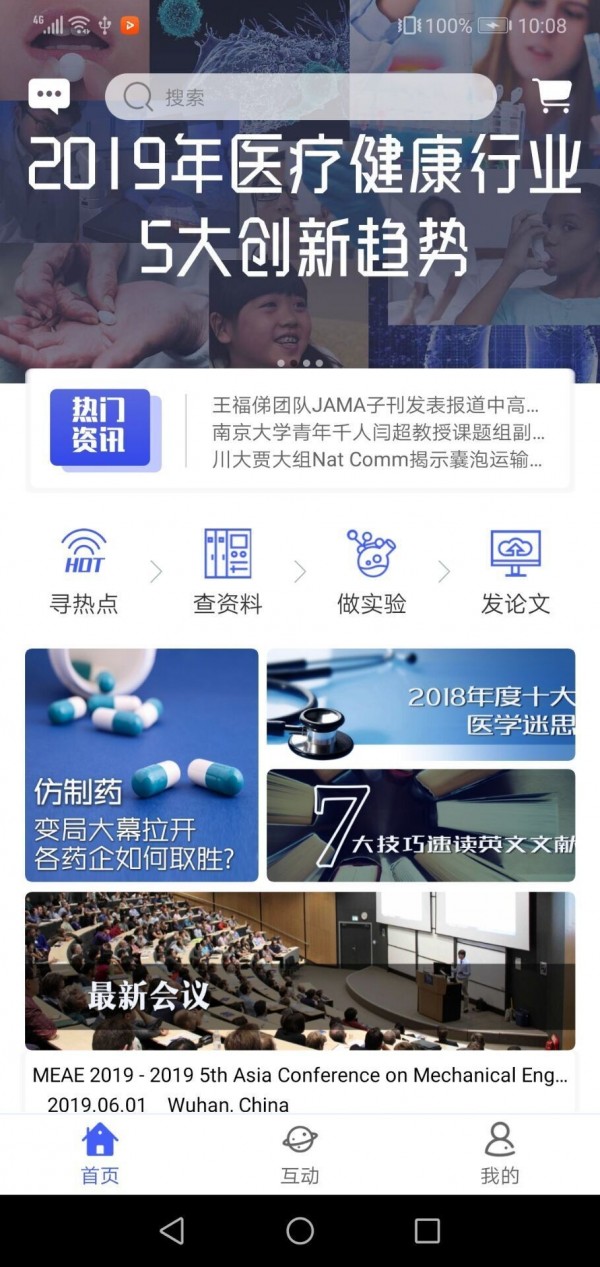Open the shopping cart
Image resolution: width=600 pixels, height=1267 pixels.
(x=552, y=95)
